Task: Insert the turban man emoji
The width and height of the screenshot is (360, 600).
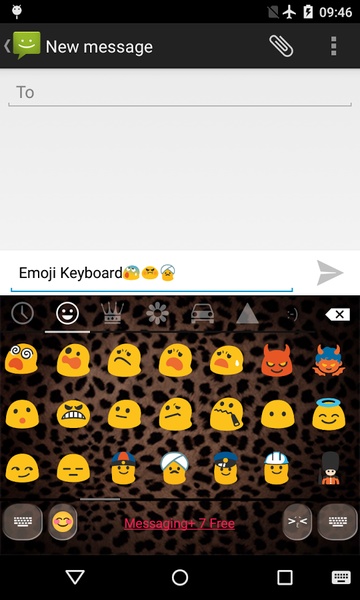Action: pos(174,468)
